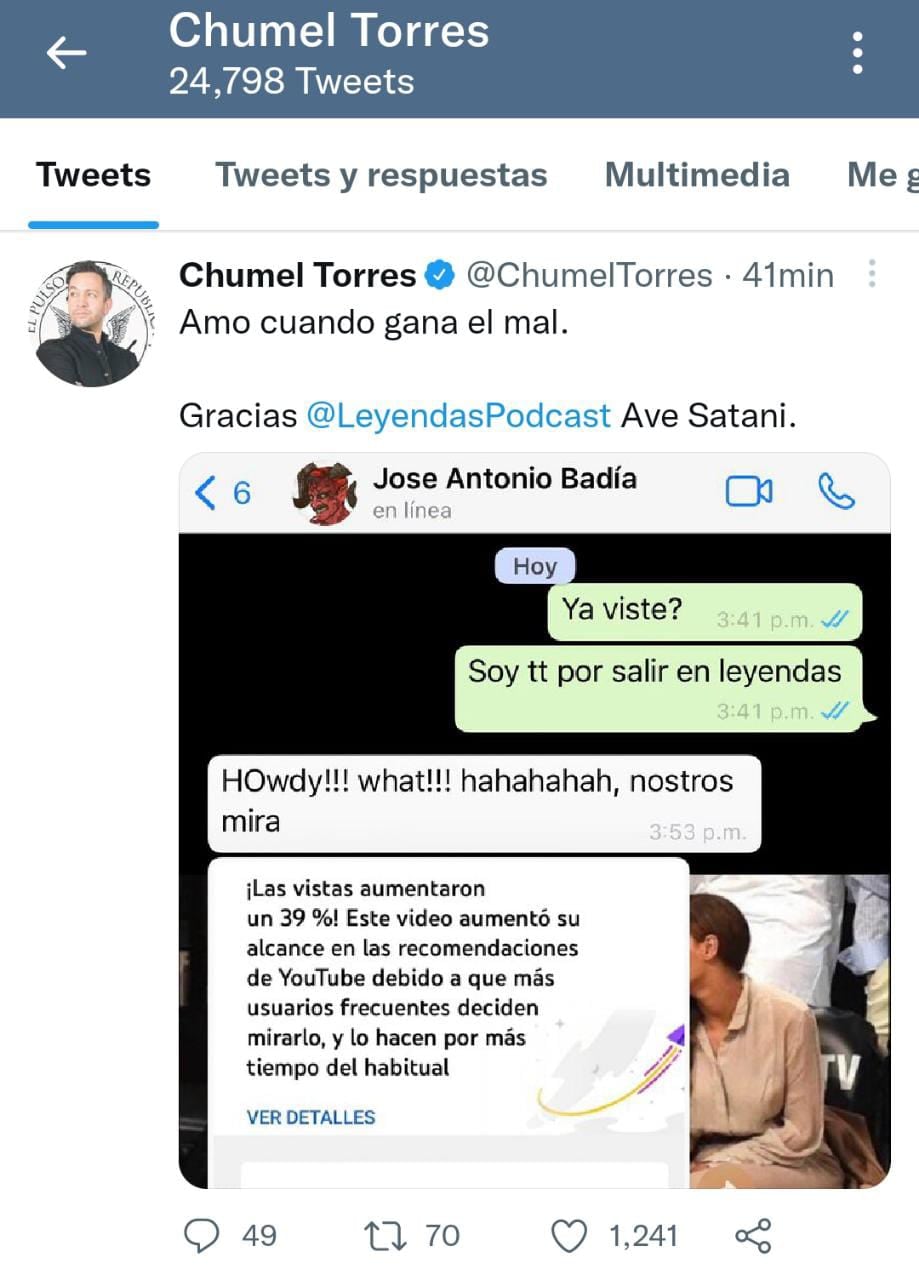Screen dimensions: 919x1280
Task: Click the like count showing 1,241
Action: pos(642,1236)
